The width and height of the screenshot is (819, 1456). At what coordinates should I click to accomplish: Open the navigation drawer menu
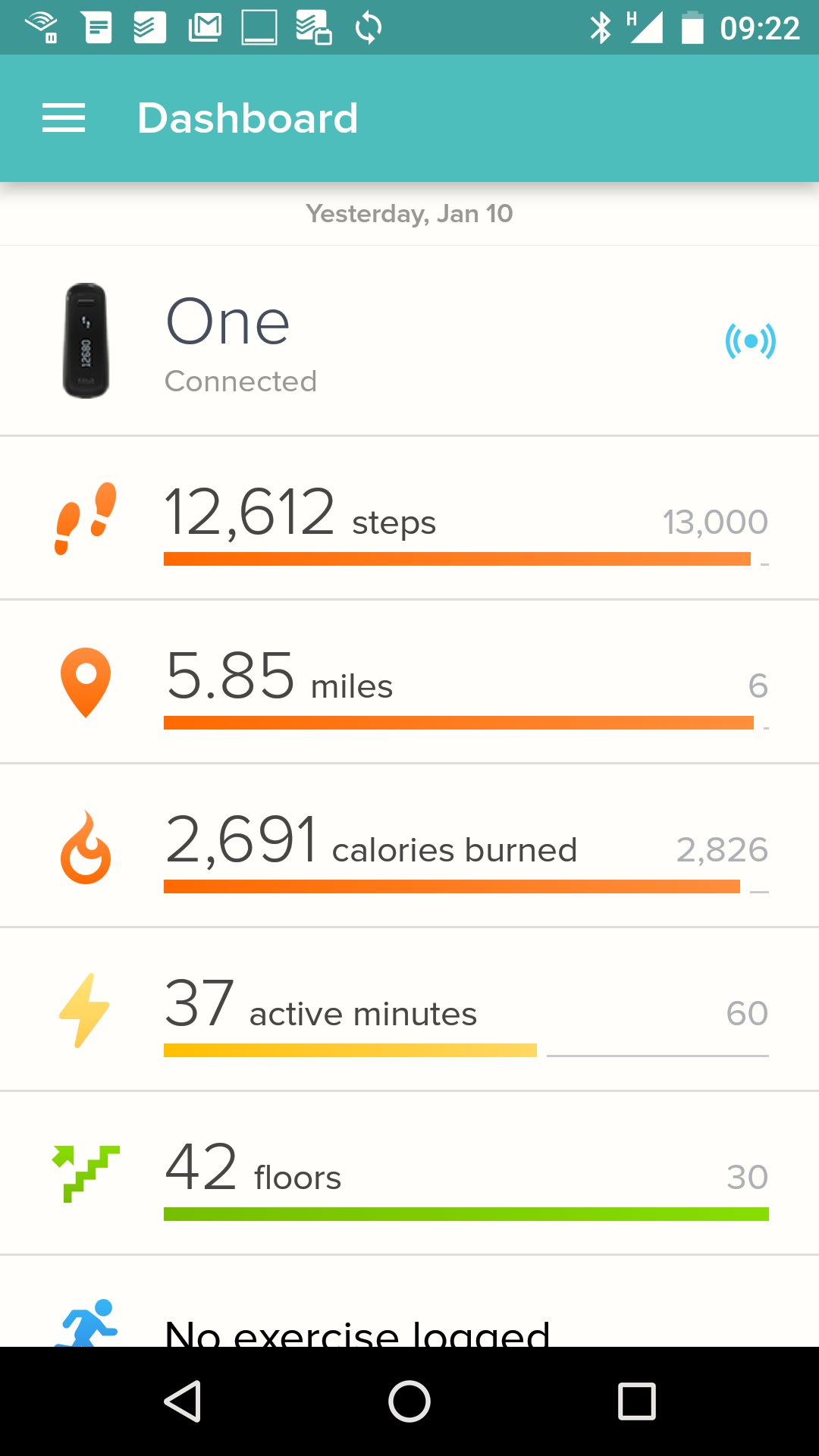click(x=64, y=118)
